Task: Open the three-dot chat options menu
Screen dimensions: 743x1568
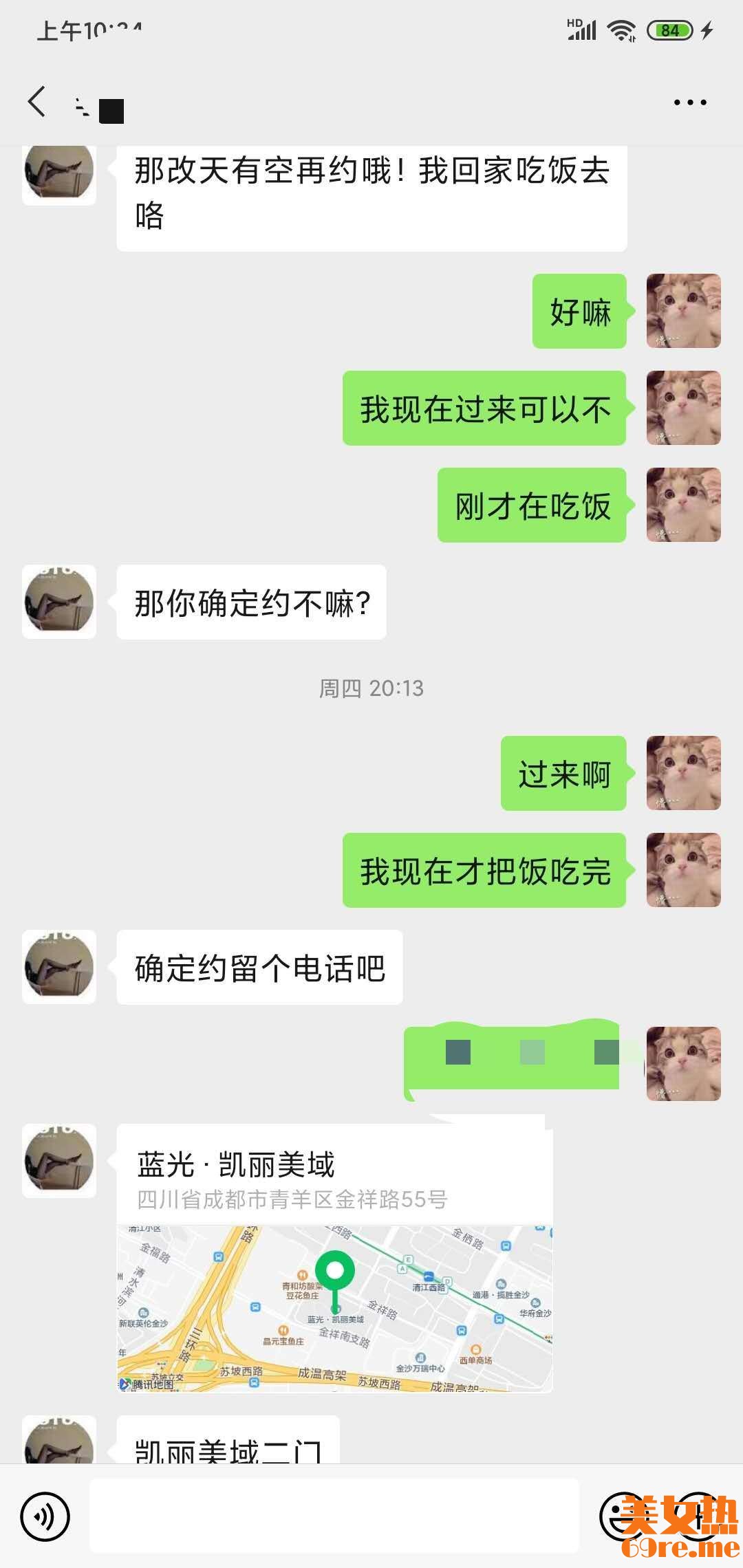Action: pyautogui.click(x=689, y=102)
